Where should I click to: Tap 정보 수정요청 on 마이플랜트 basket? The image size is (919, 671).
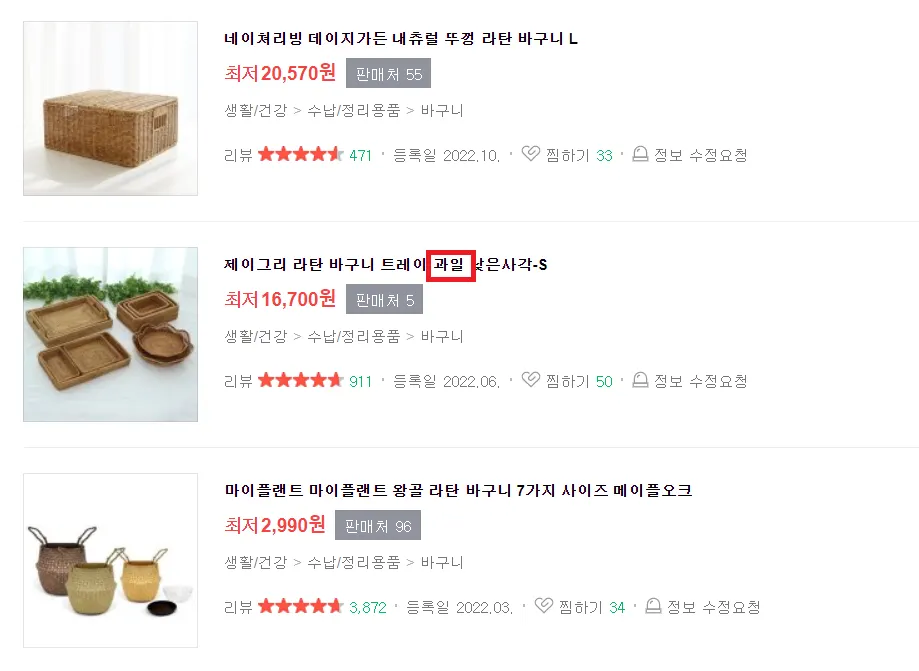coord(703,607)
